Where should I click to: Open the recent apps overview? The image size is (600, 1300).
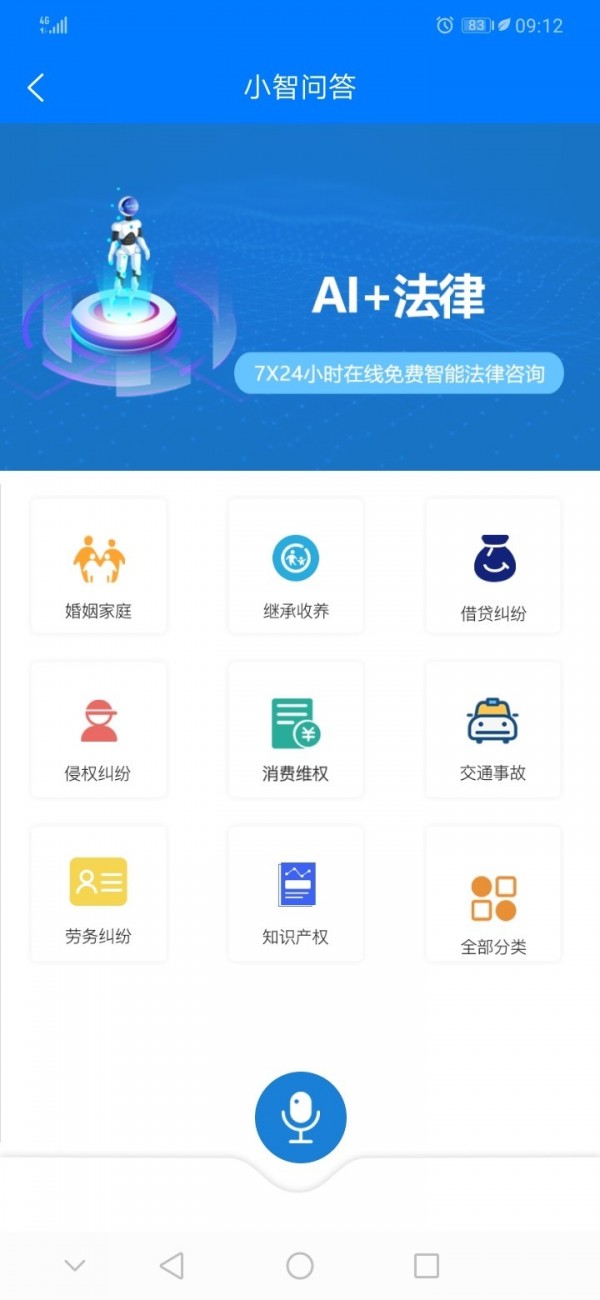click(x=427, y=1266)
